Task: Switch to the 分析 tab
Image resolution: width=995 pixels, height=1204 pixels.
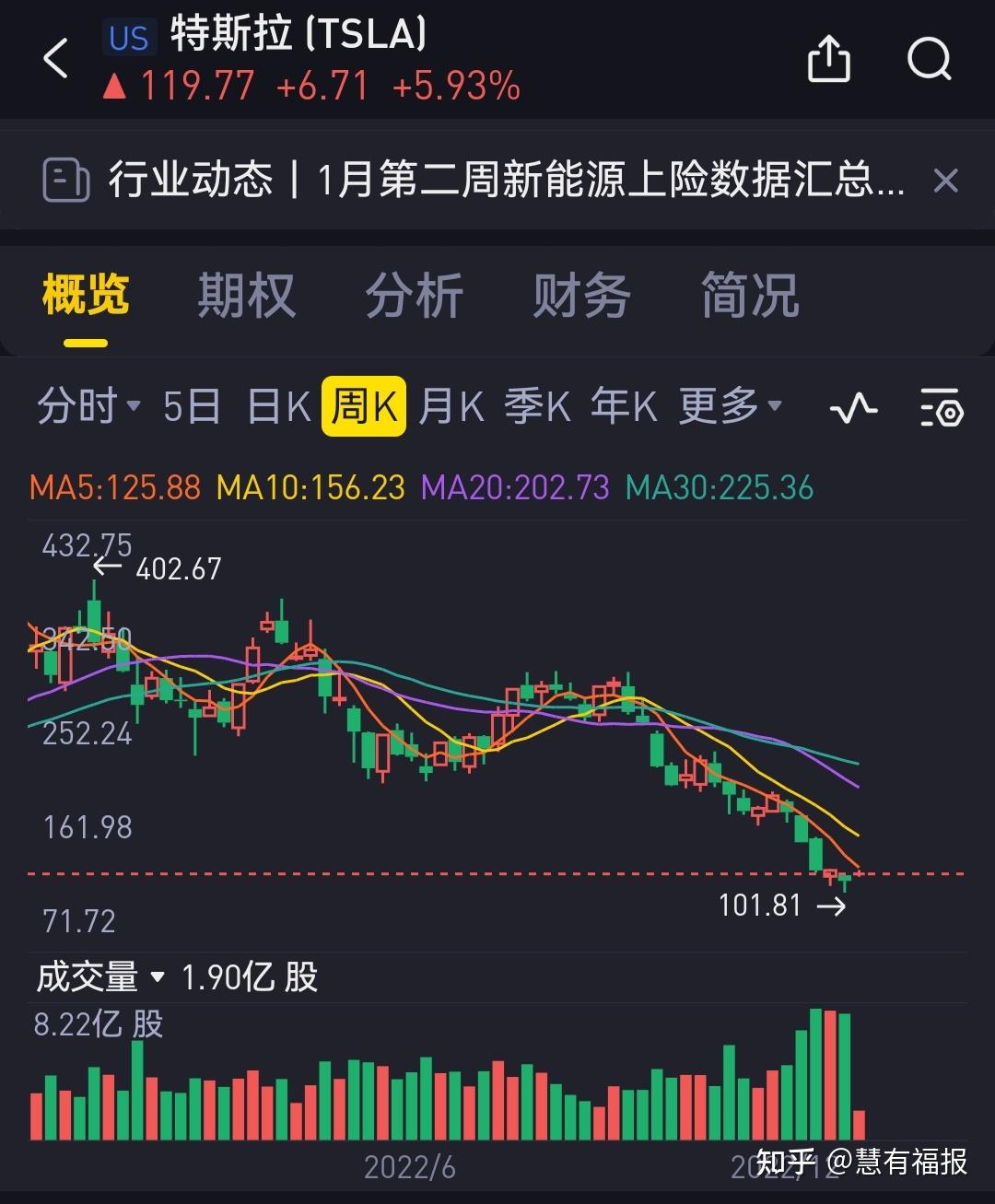Action: point(414,296)
